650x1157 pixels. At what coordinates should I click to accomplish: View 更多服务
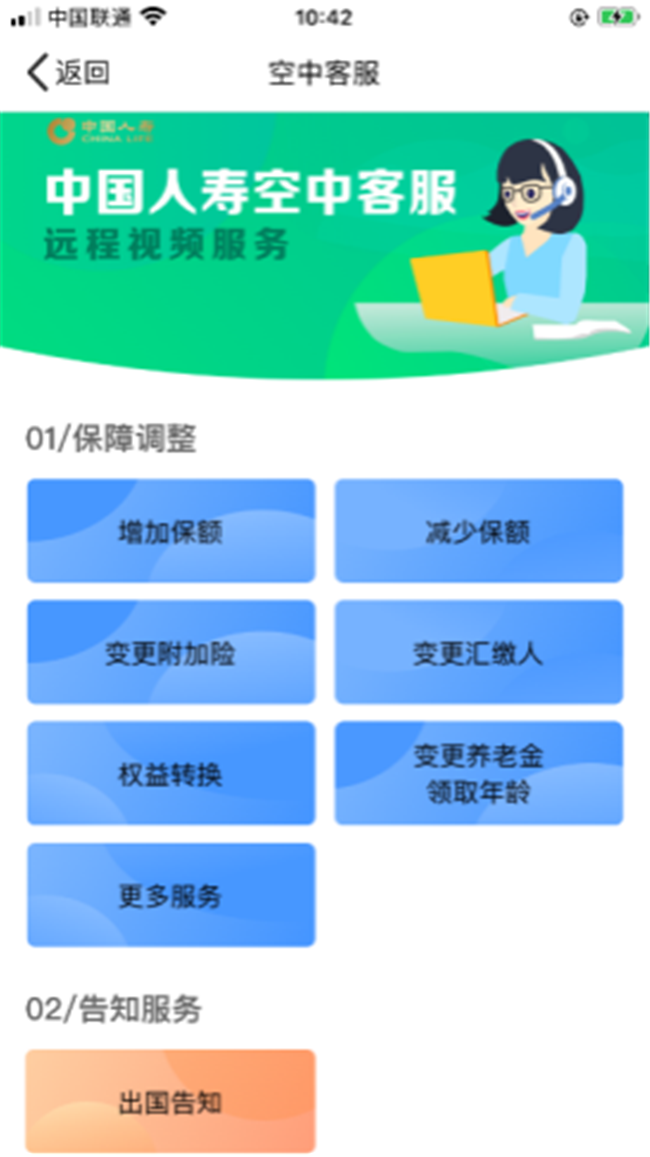point(171,895)
